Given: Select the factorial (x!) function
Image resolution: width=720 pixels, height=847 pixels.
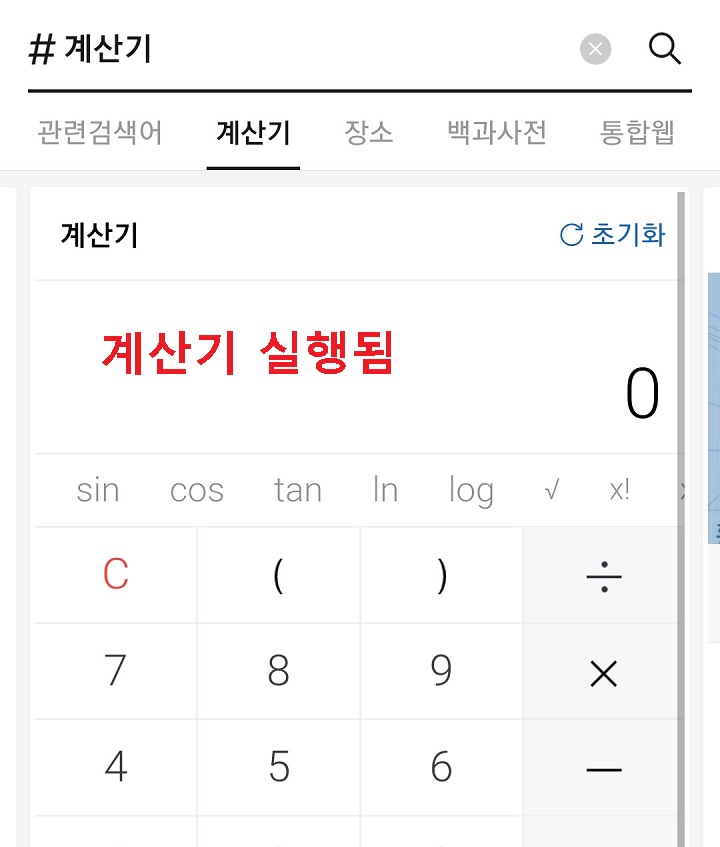Looking at the screenshot, I should [617, 490].
